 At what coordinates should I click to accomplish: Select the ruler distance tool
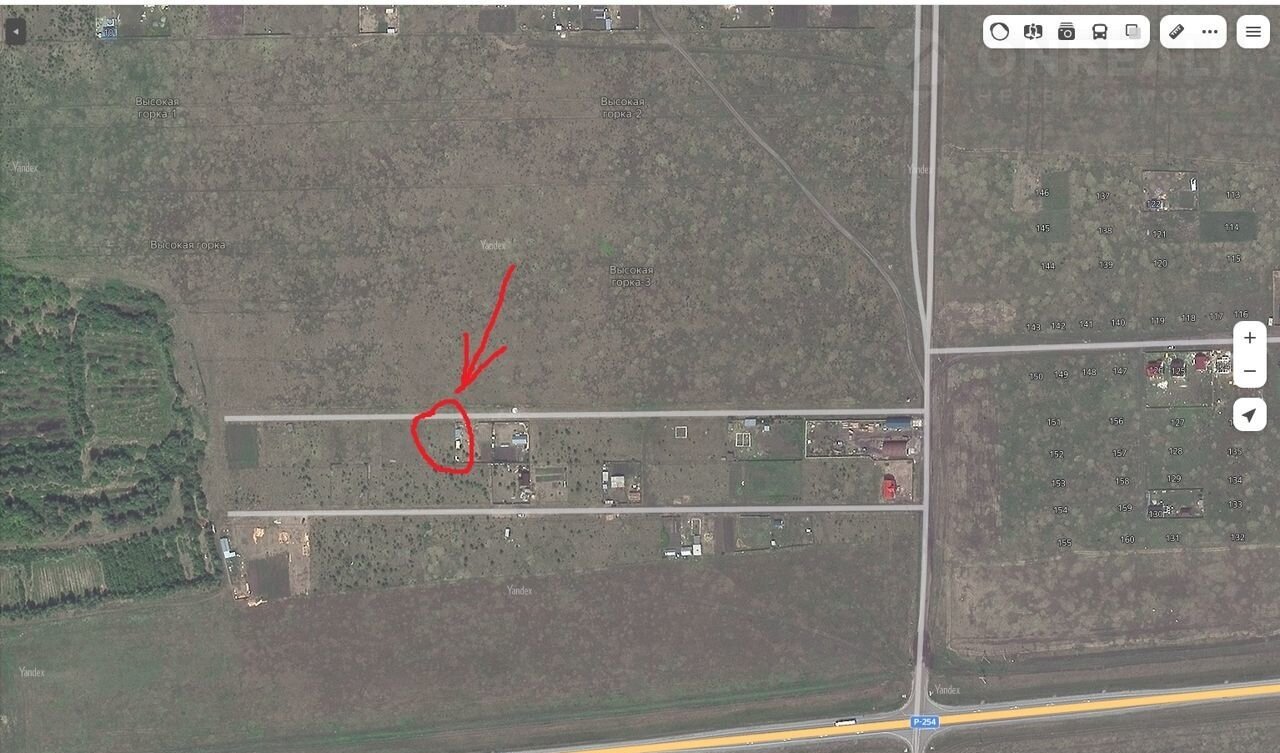point(1177,32)
